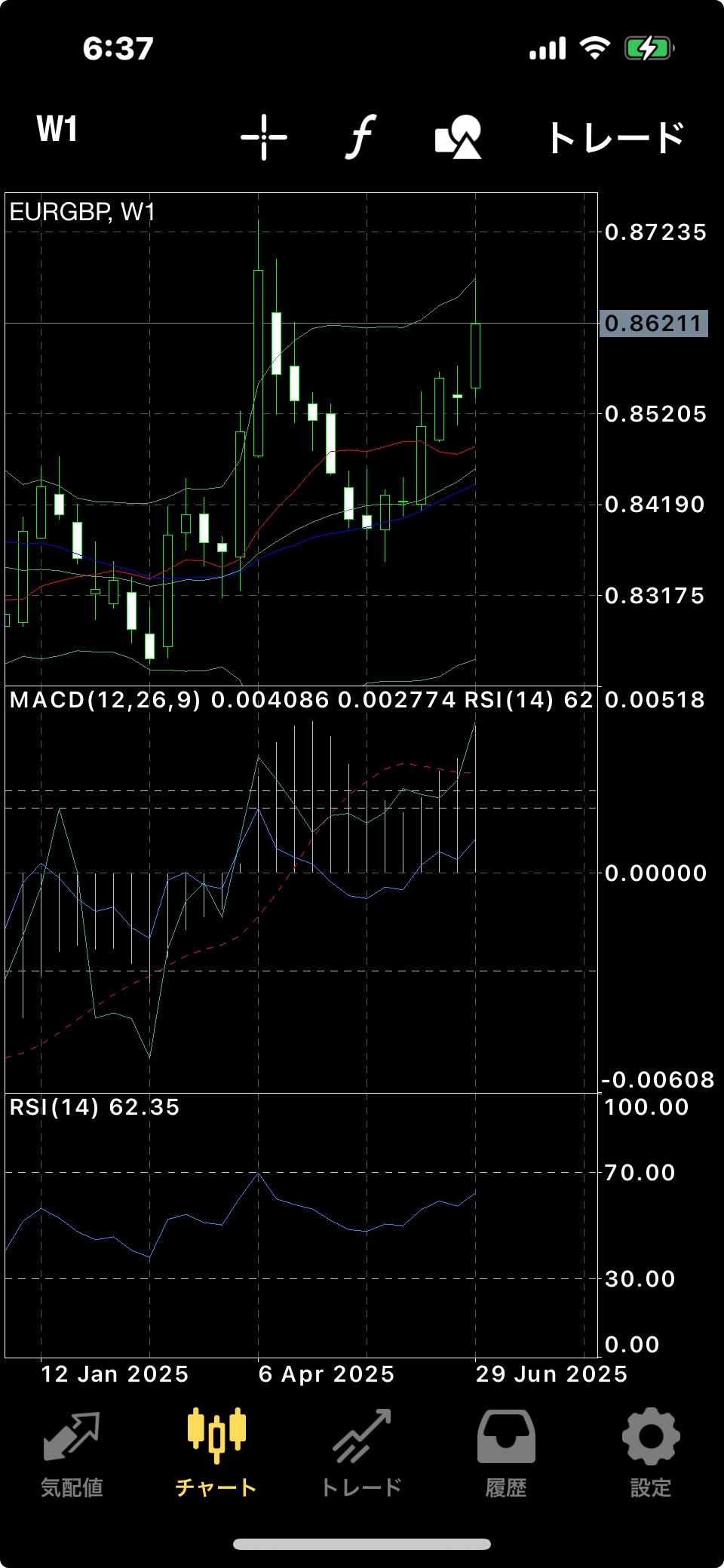This screenshot has width=724, height=1568.
Task: Open the drawing objects menu
Action: click(x=458, y=137)
